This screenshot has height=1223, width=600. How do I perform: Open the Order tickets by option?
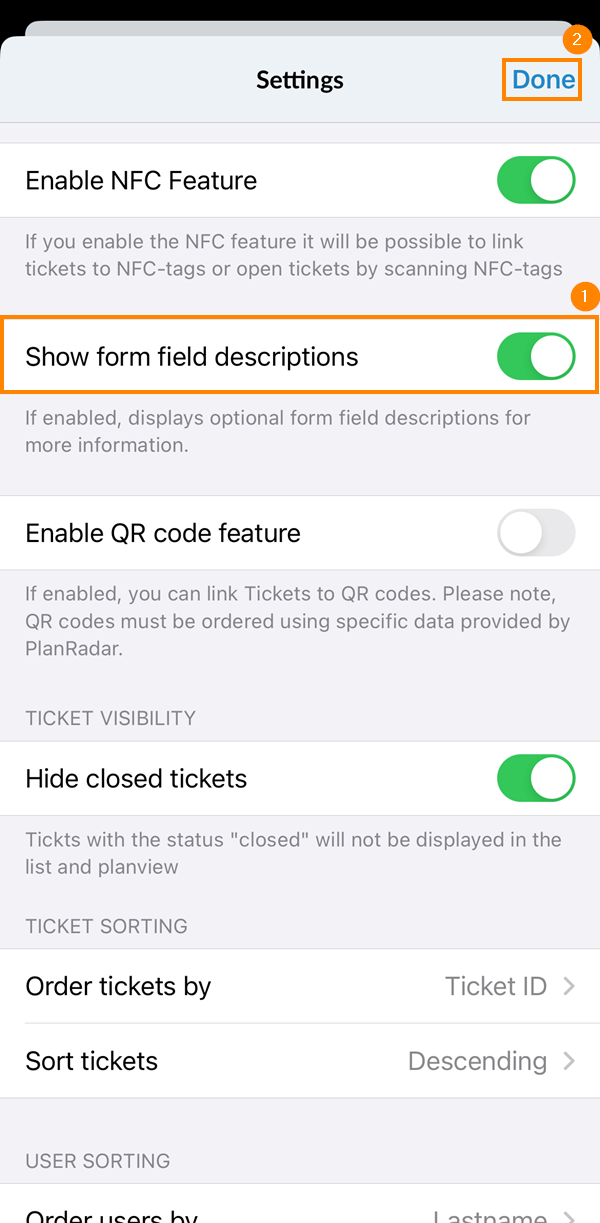click(x=300, y=987)
